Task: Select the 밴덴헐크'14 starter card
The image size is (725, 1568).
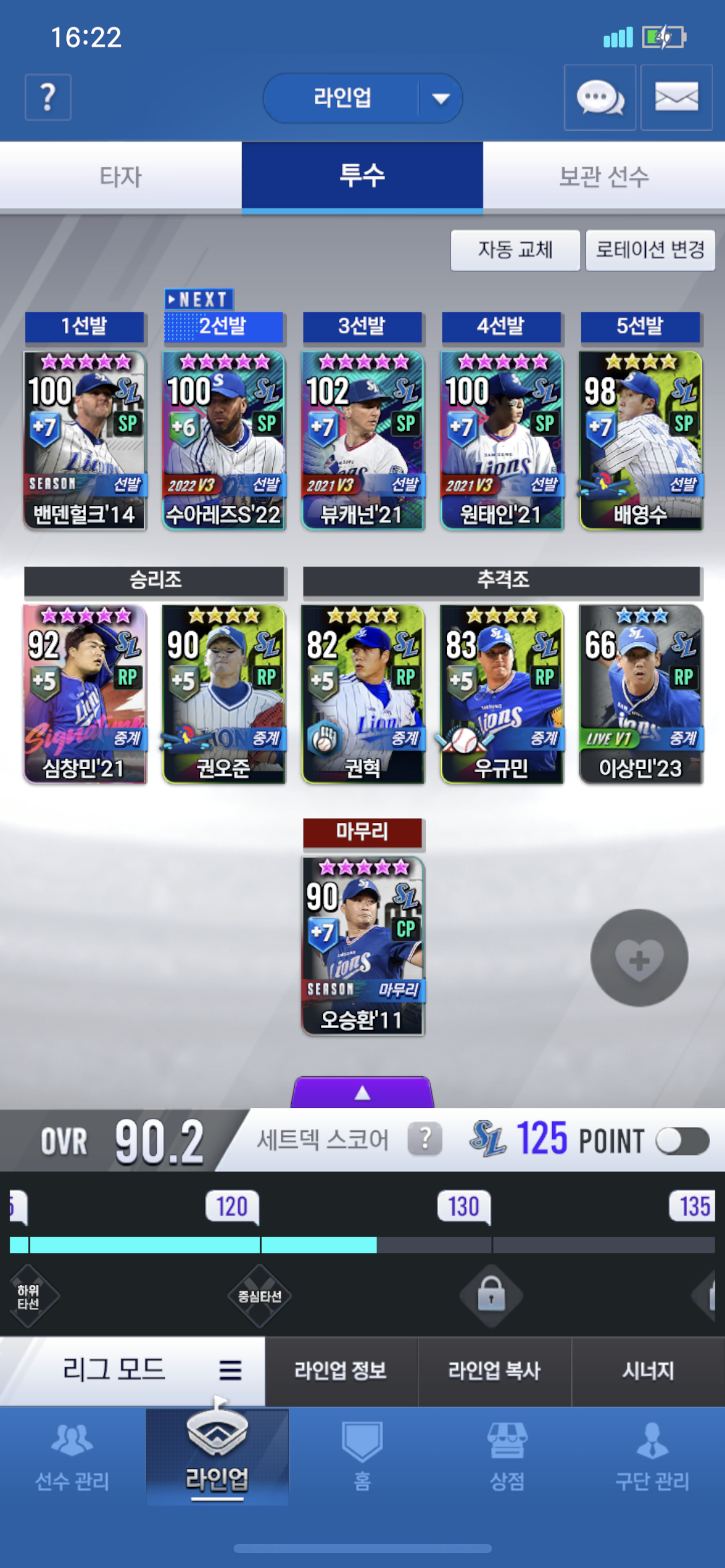Action: click(85, 440)
